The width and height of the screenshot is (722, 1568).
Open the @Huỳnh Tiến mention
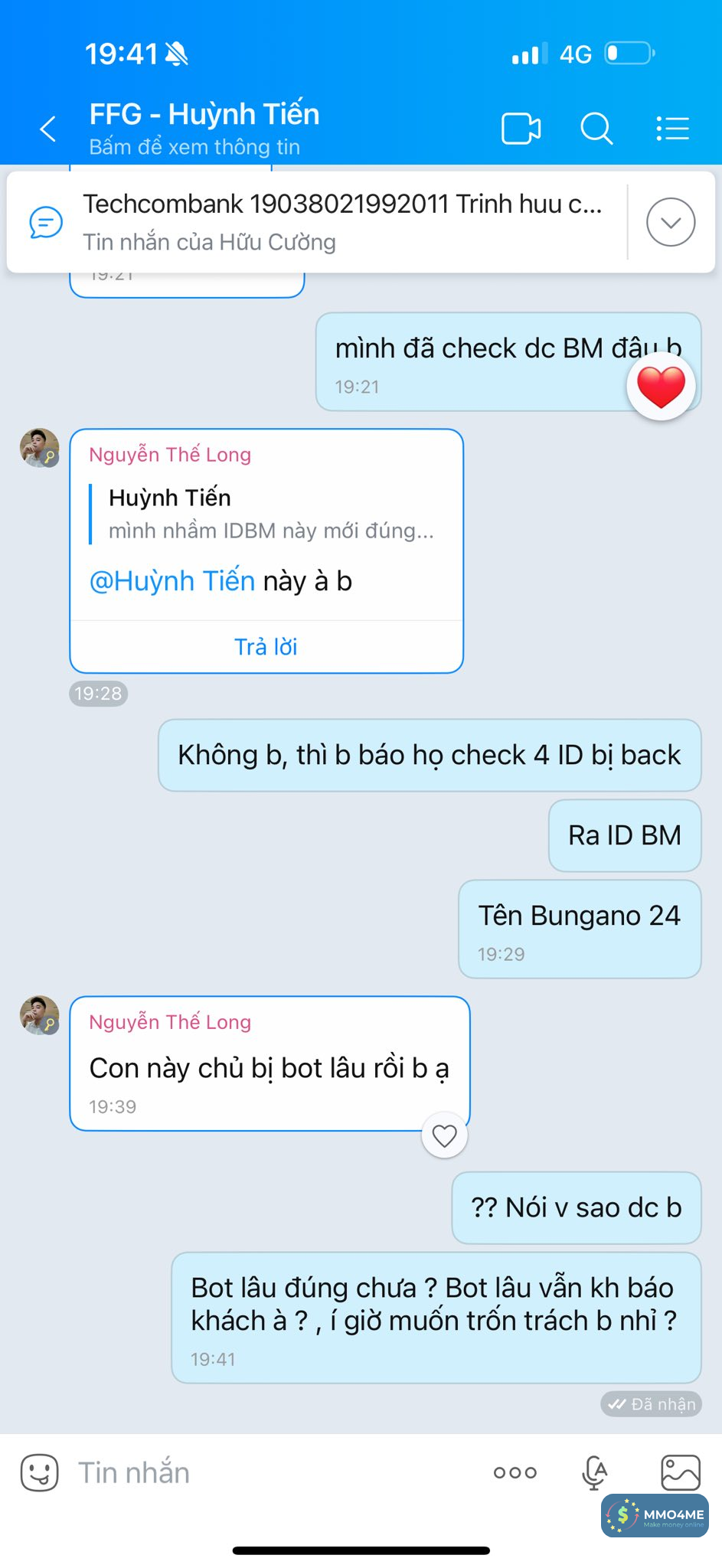point(172,581)
